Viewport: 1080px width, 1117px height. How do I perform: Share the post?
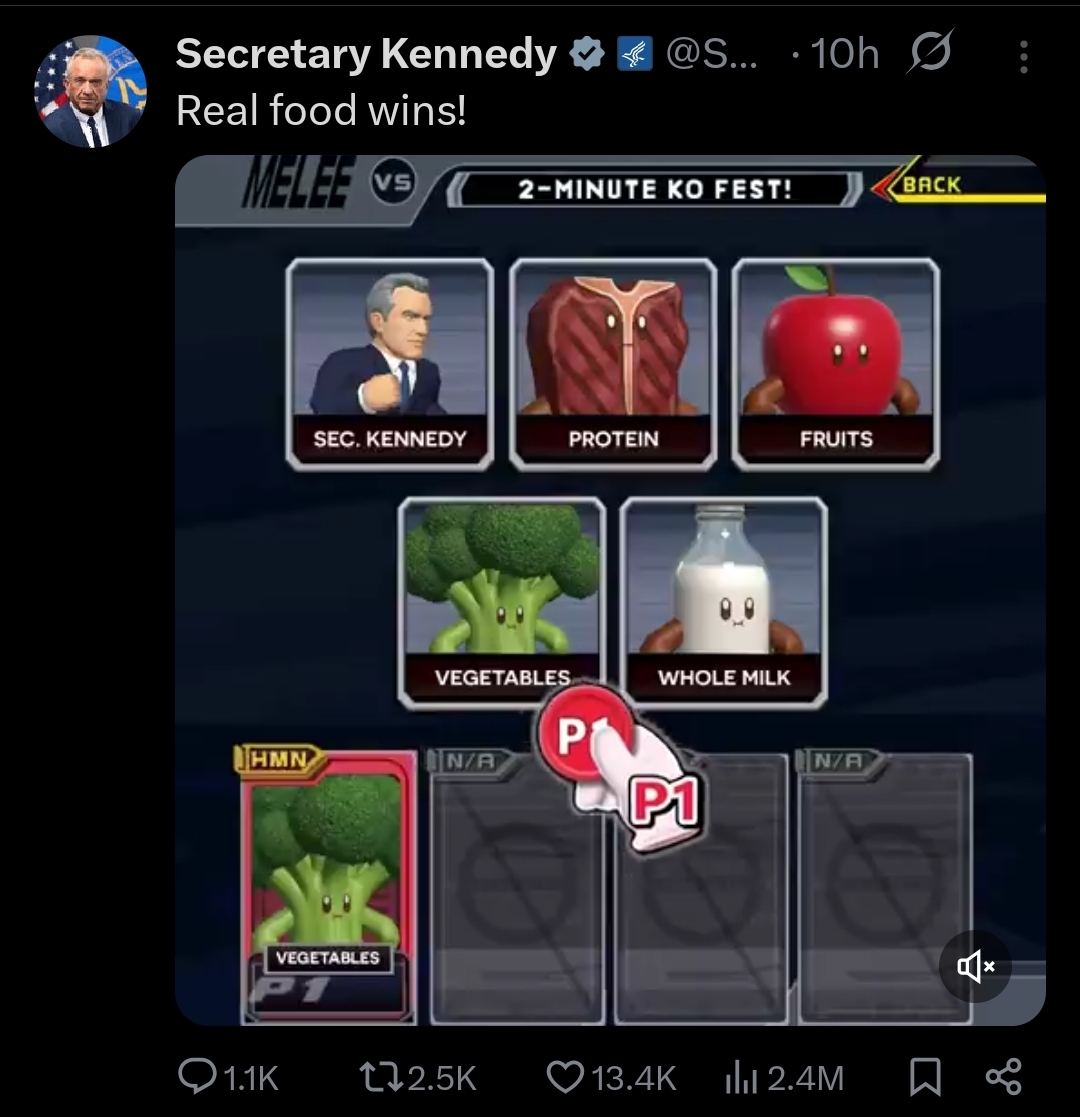(1004, 1076)
